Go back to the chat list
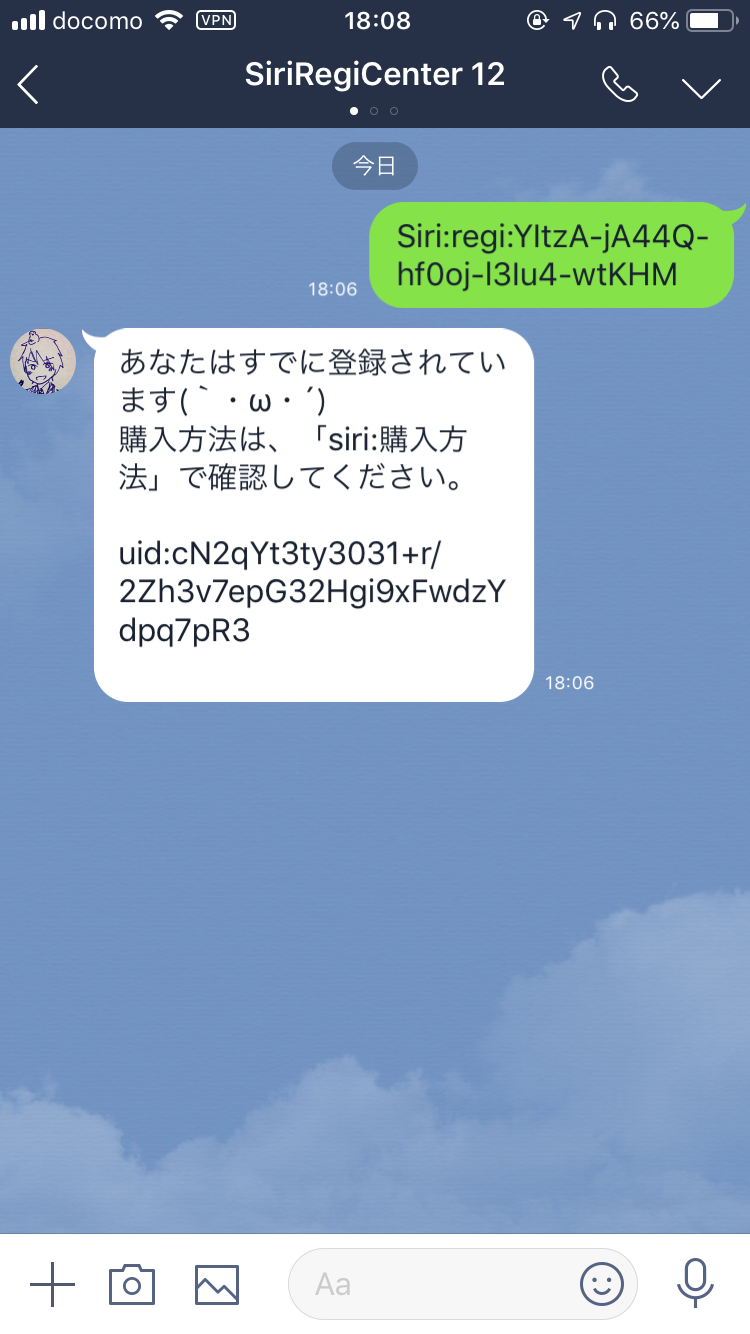This screenshot has width=750, height=1334. tap(29, 85)
